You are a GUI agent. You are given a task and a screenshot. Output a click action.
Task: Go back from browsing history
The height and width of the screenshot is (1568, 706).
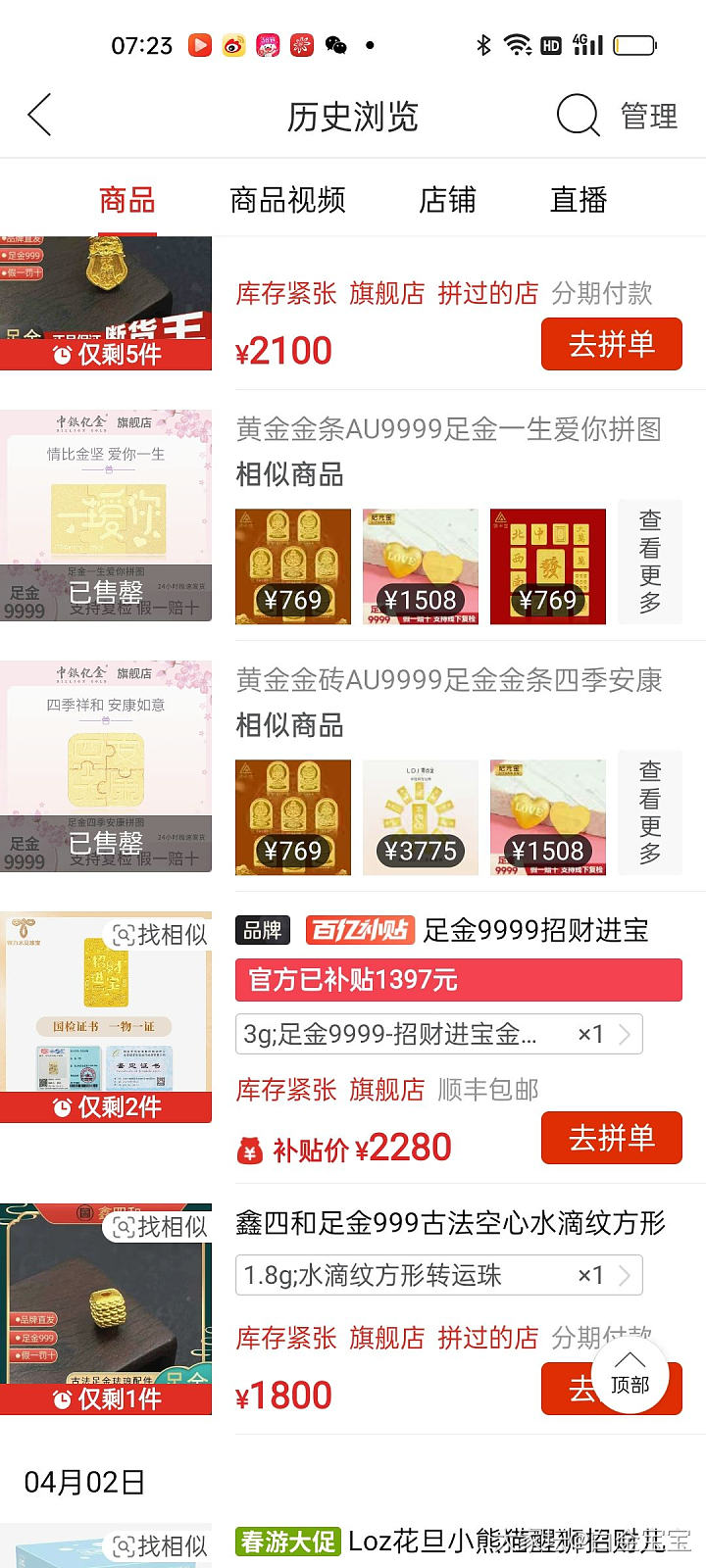(39, 116)
